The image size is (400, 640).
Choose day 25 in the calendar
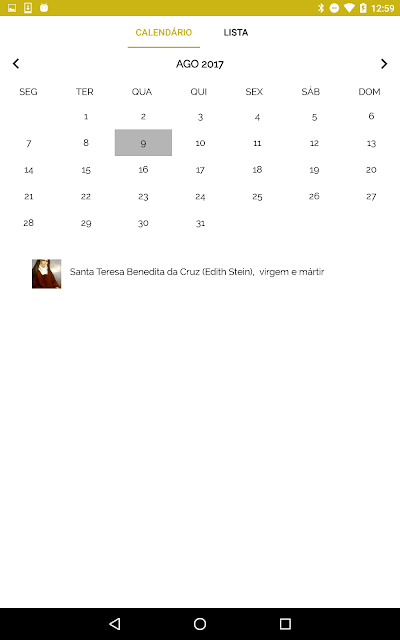click(257, 197)
